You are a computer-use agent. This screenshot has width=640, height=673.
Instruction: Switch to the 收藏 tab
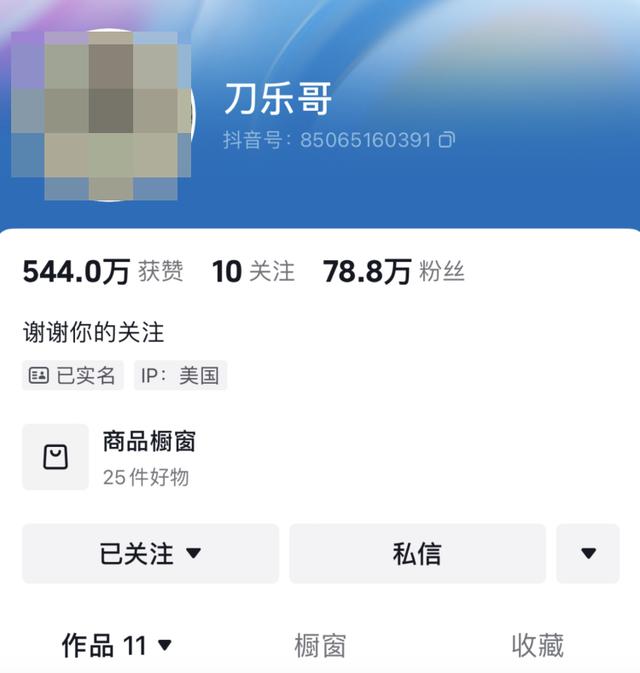point(537,646)
